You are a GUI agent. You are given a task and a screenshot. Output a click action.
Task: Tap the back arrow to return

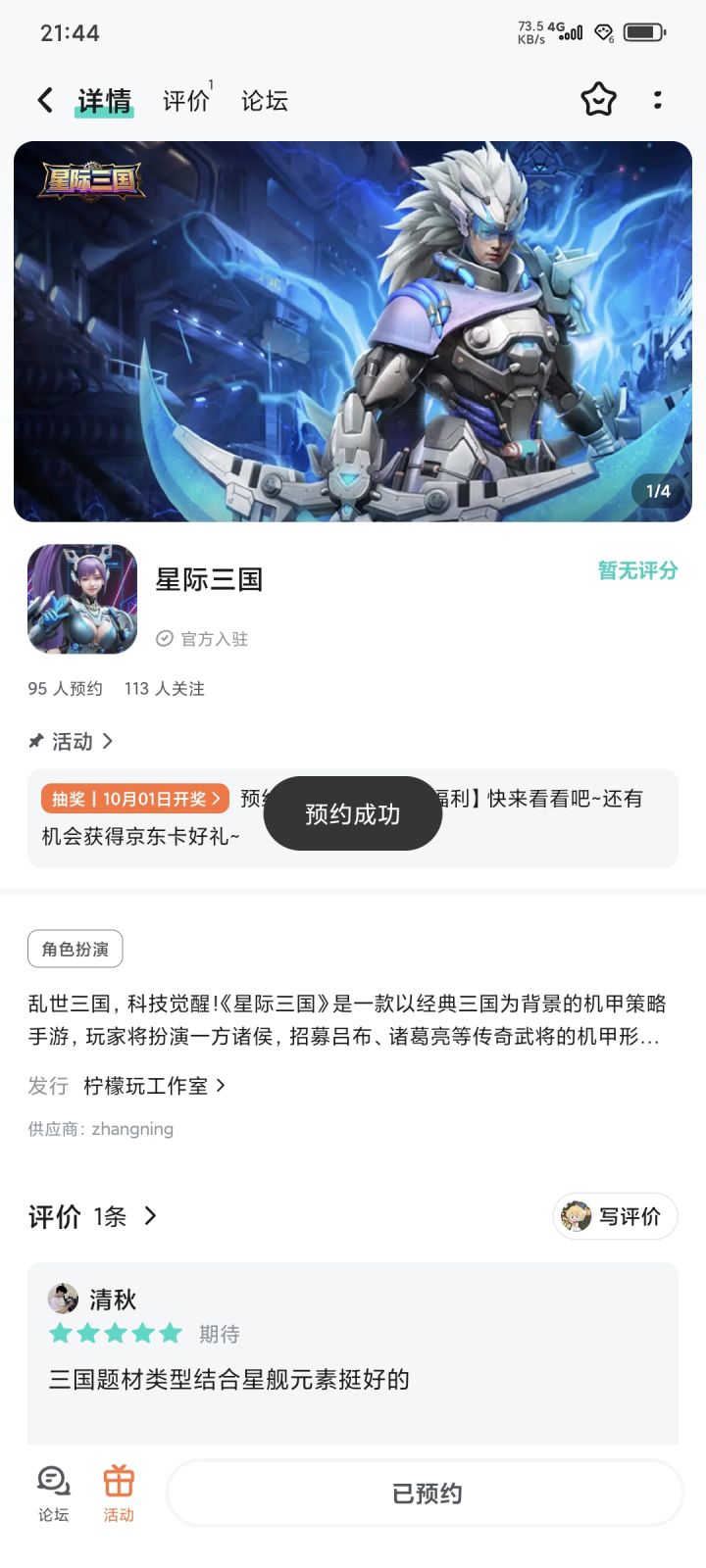tap(43, 99)
